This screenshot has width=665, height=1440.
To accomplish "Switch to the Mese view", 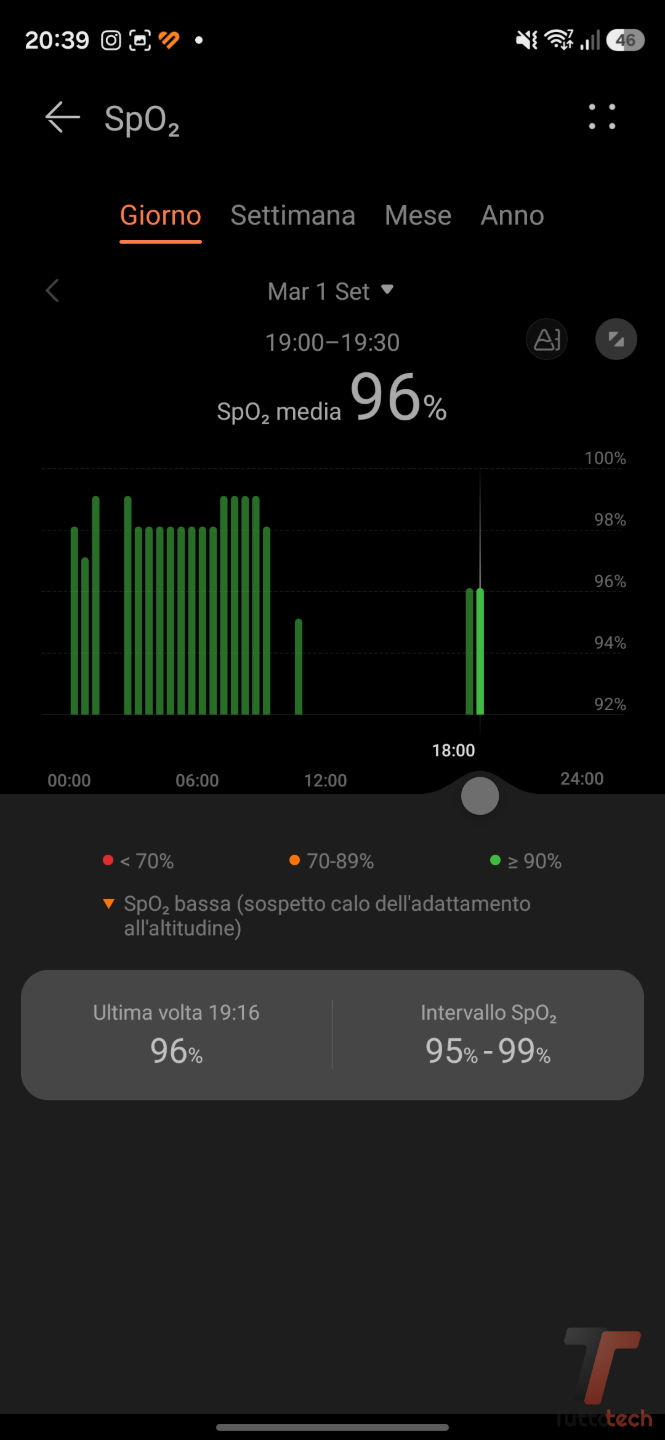I will pyautogui.click(x=418, y=215).
